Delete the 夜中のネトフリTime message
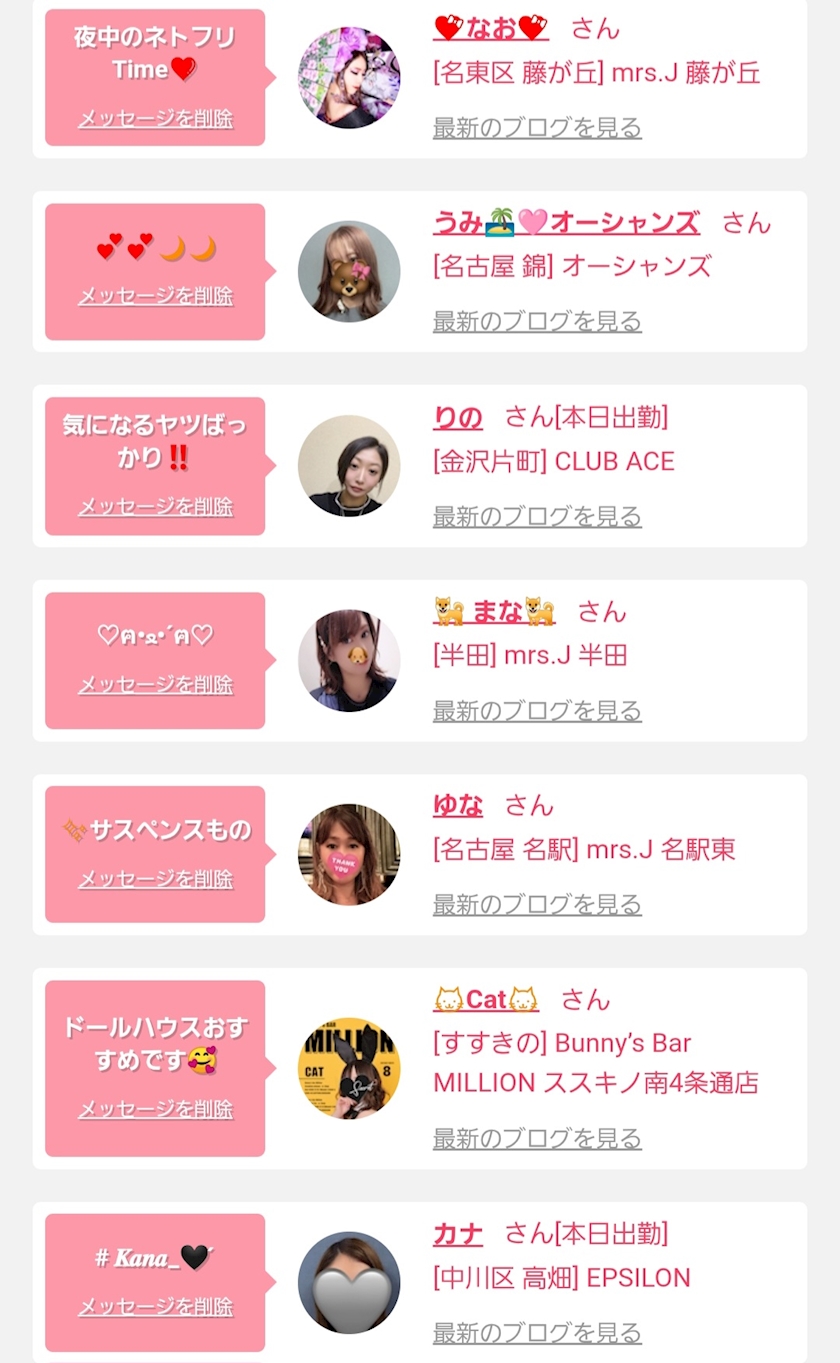Viewport: 840px width, 1363px height. pyautogui.click(x=155, y=119)
